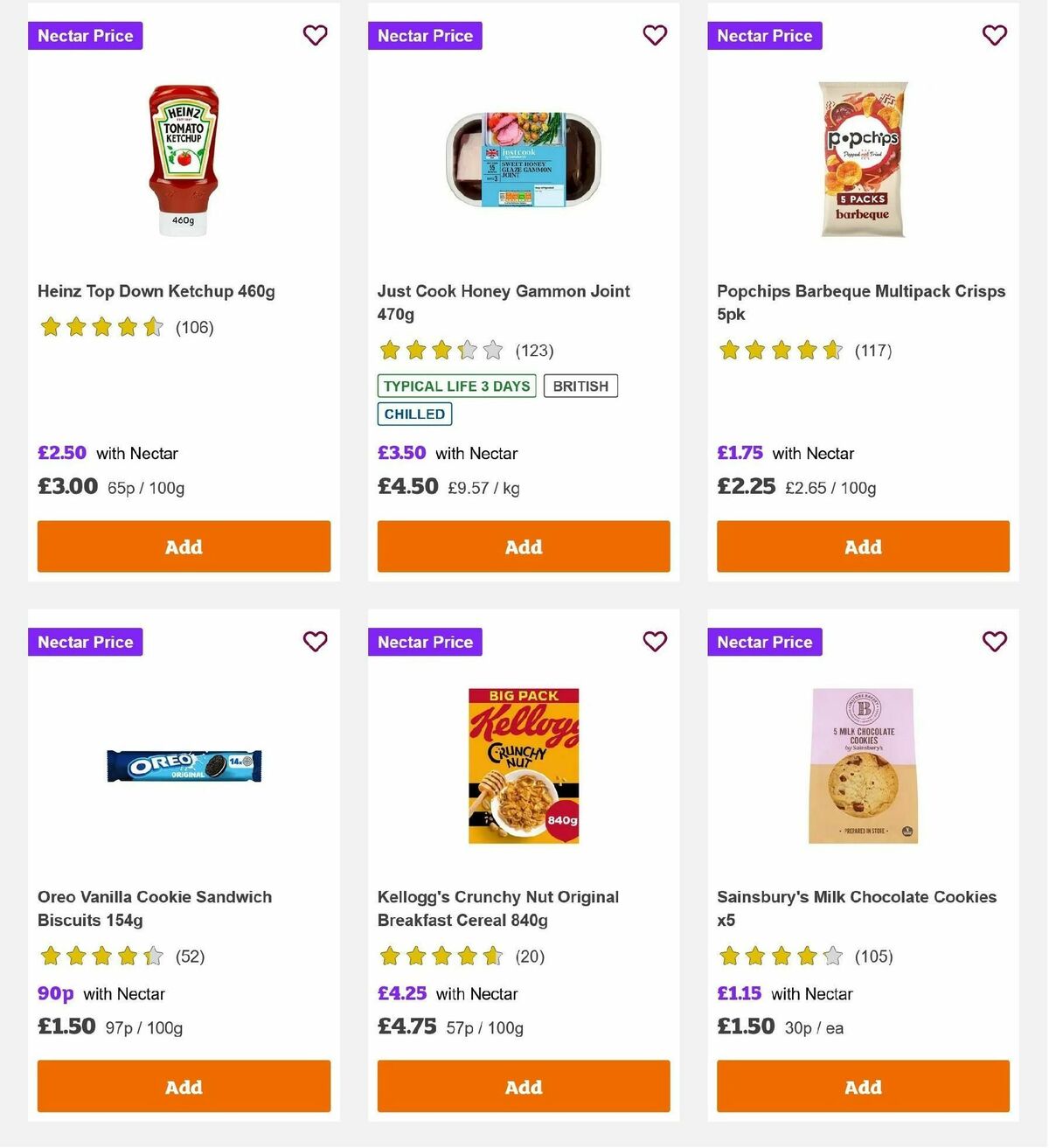This screenshot has height=1148, width=1049.
Task: Add Kellogg's Crunchy Nut cereal to basket
Action: pyautogui.click(x=523, y=1087)
